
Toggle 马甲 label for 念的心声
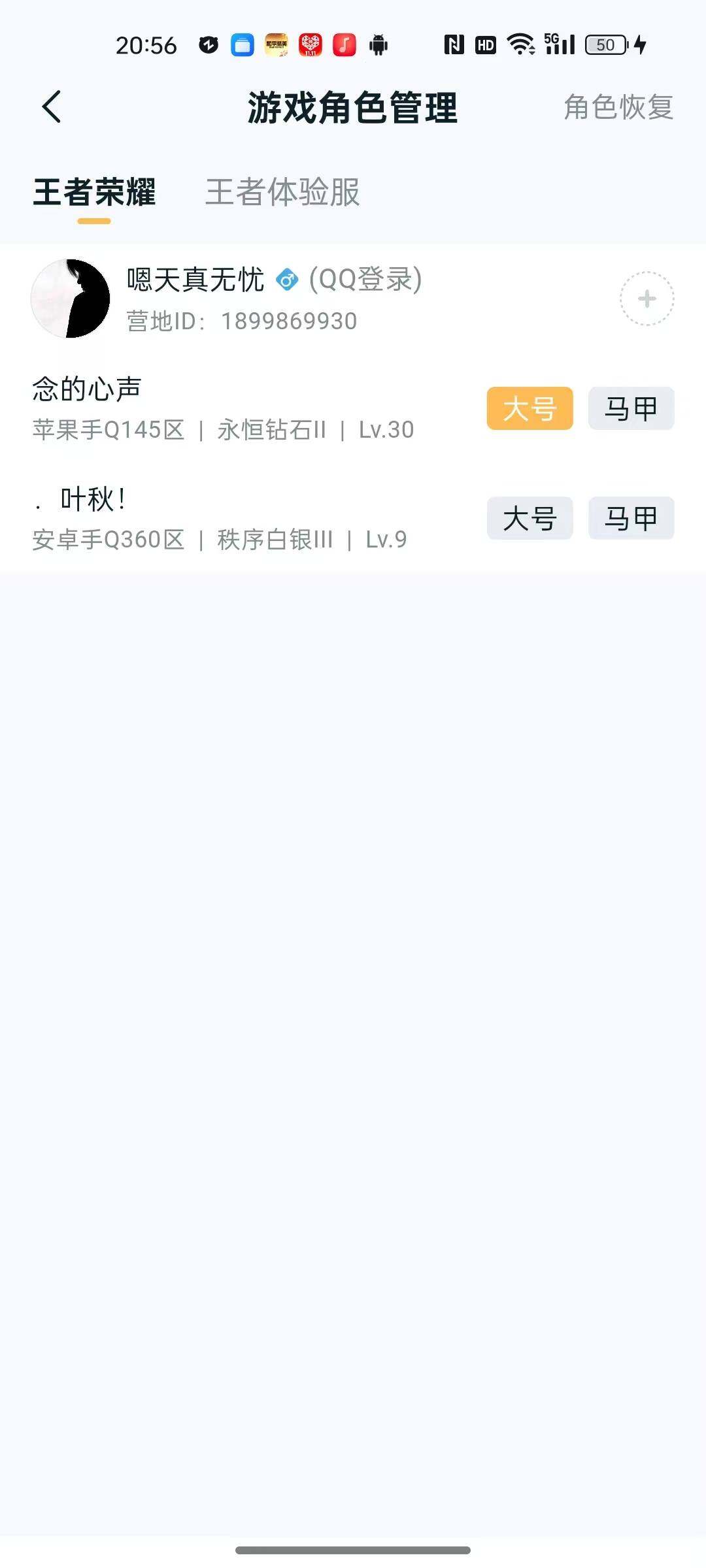[x=630, y=408]
